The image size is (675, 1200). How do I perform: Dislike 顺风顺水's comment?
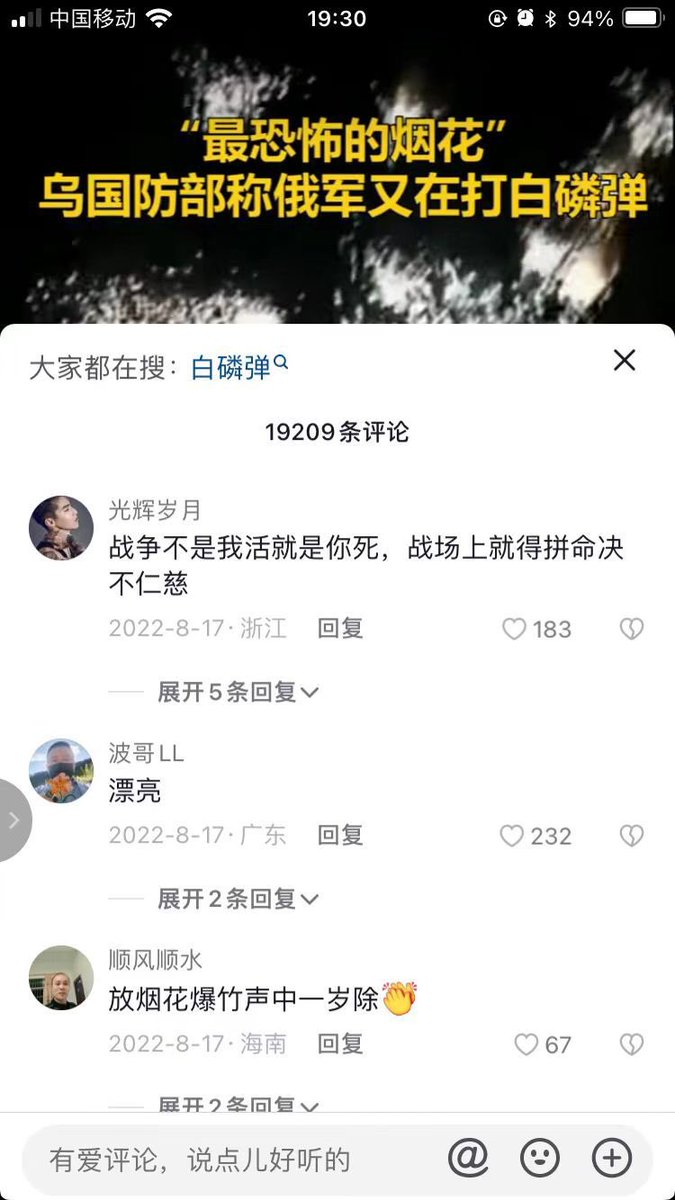[x=631, y=1045]
